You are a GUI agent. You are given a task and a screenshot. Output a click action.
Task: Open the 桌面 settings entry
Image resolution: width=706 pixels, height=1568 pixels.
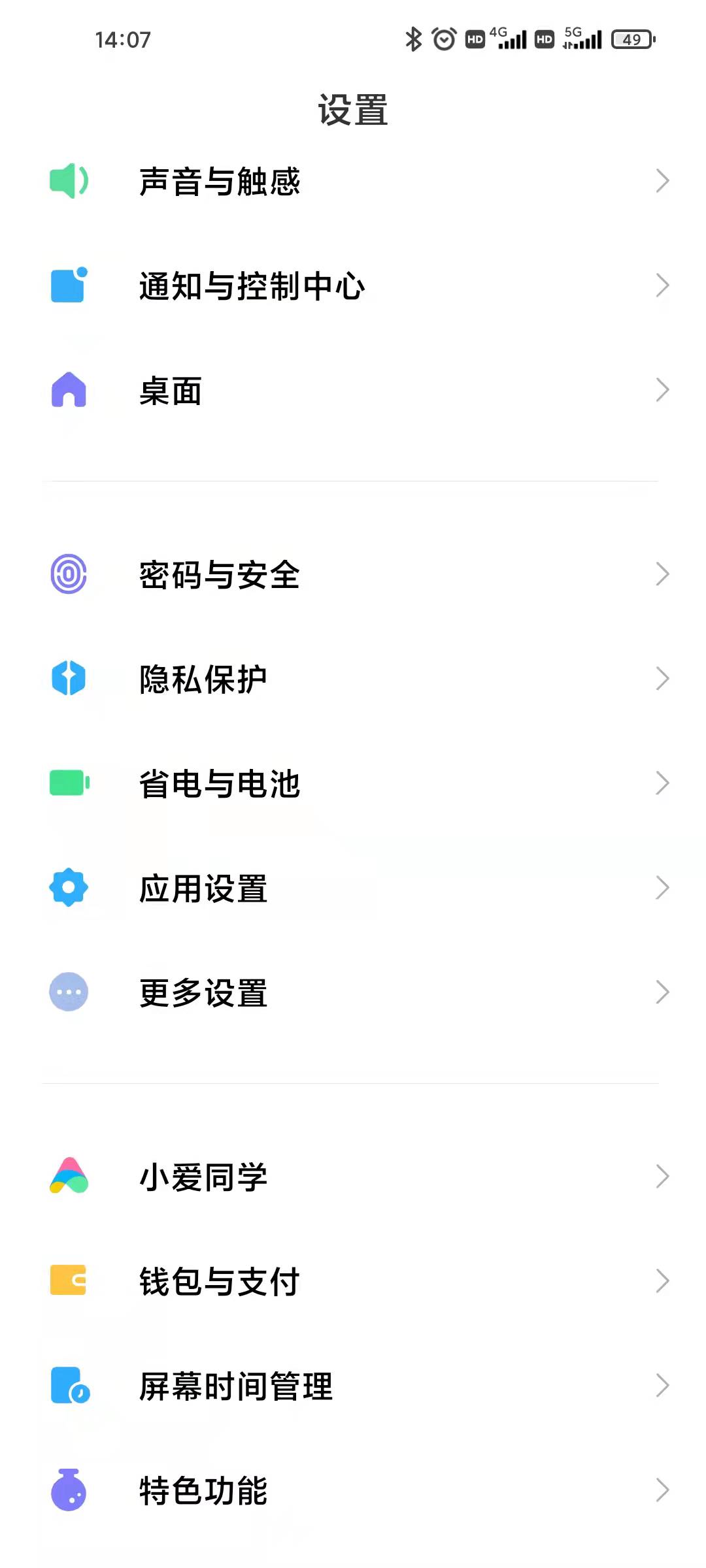(x=353, y=391)
